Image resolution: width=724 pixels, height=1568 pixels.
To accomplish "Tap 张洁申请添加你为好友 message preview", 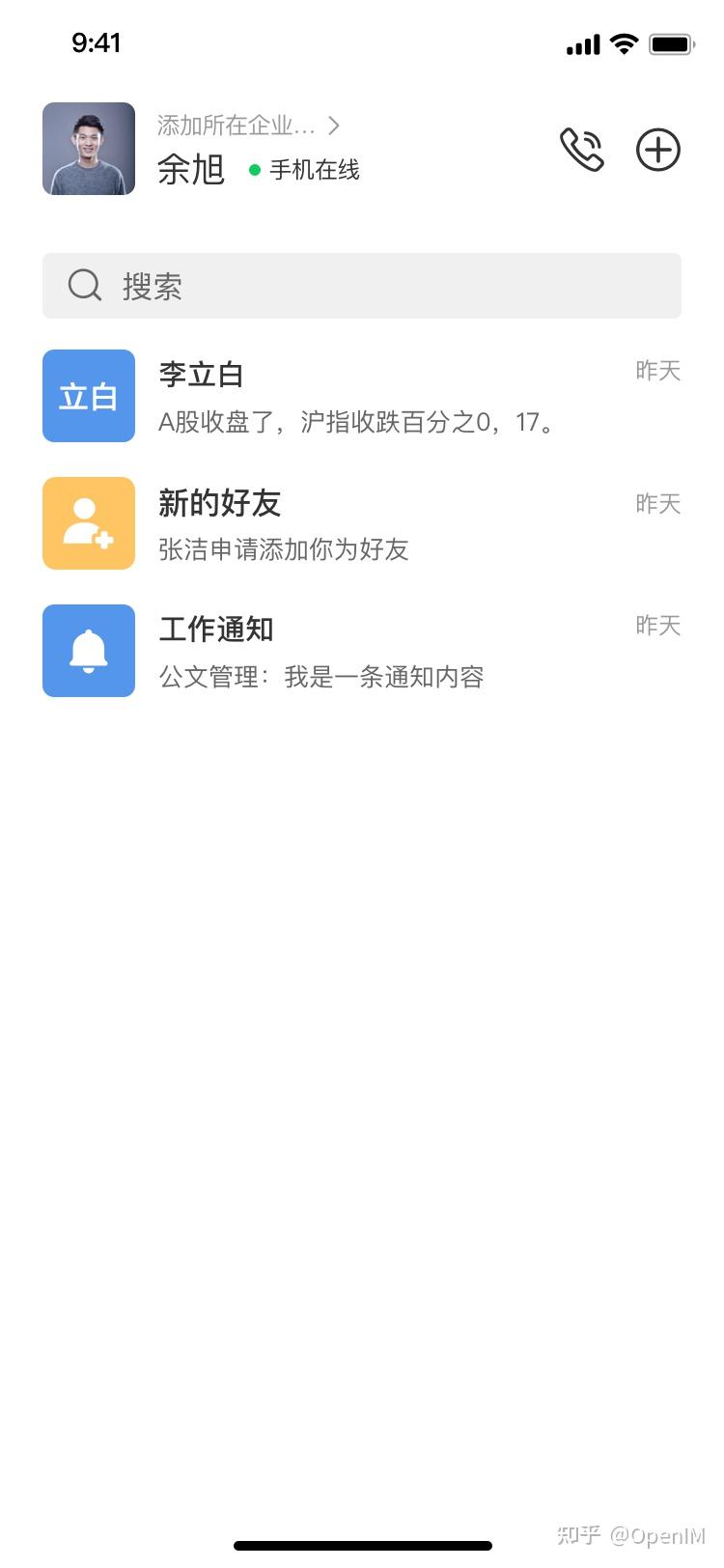I will pos(284,549).
